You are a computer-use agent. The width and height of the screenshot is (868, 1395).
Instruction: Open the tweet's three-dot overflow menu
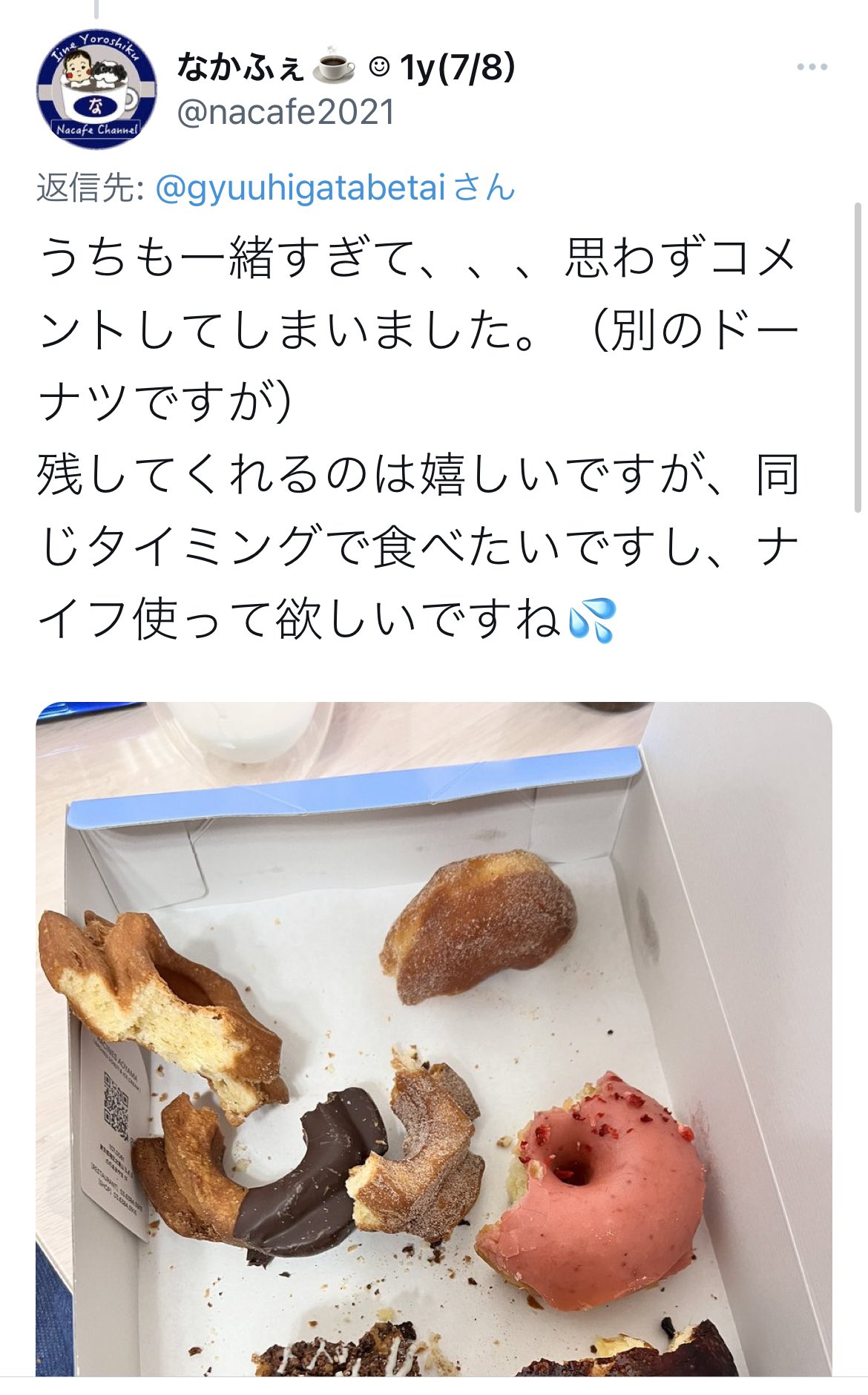tap(812, 67)
